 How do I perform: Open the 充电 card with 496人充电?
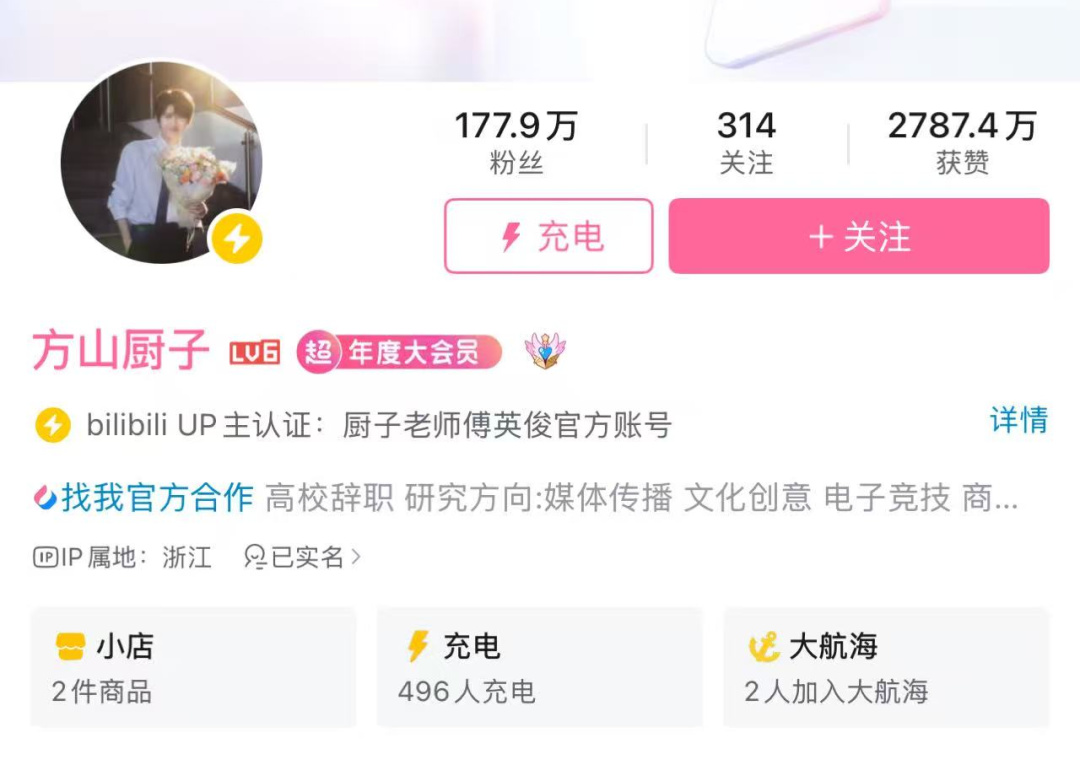pos(539,667)
